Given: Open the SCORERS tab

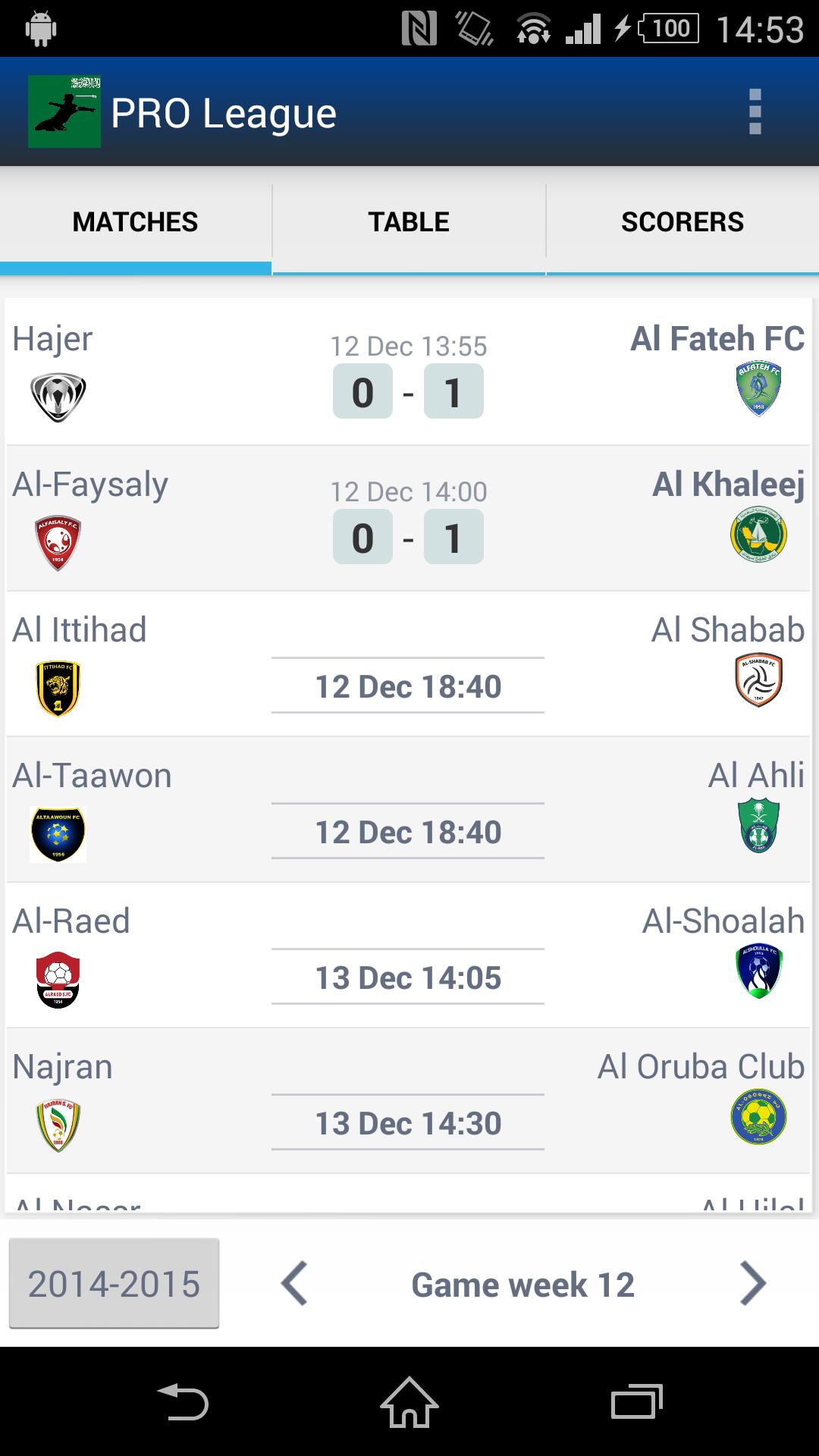Looking at the screenshot, I should click(681, 221).
